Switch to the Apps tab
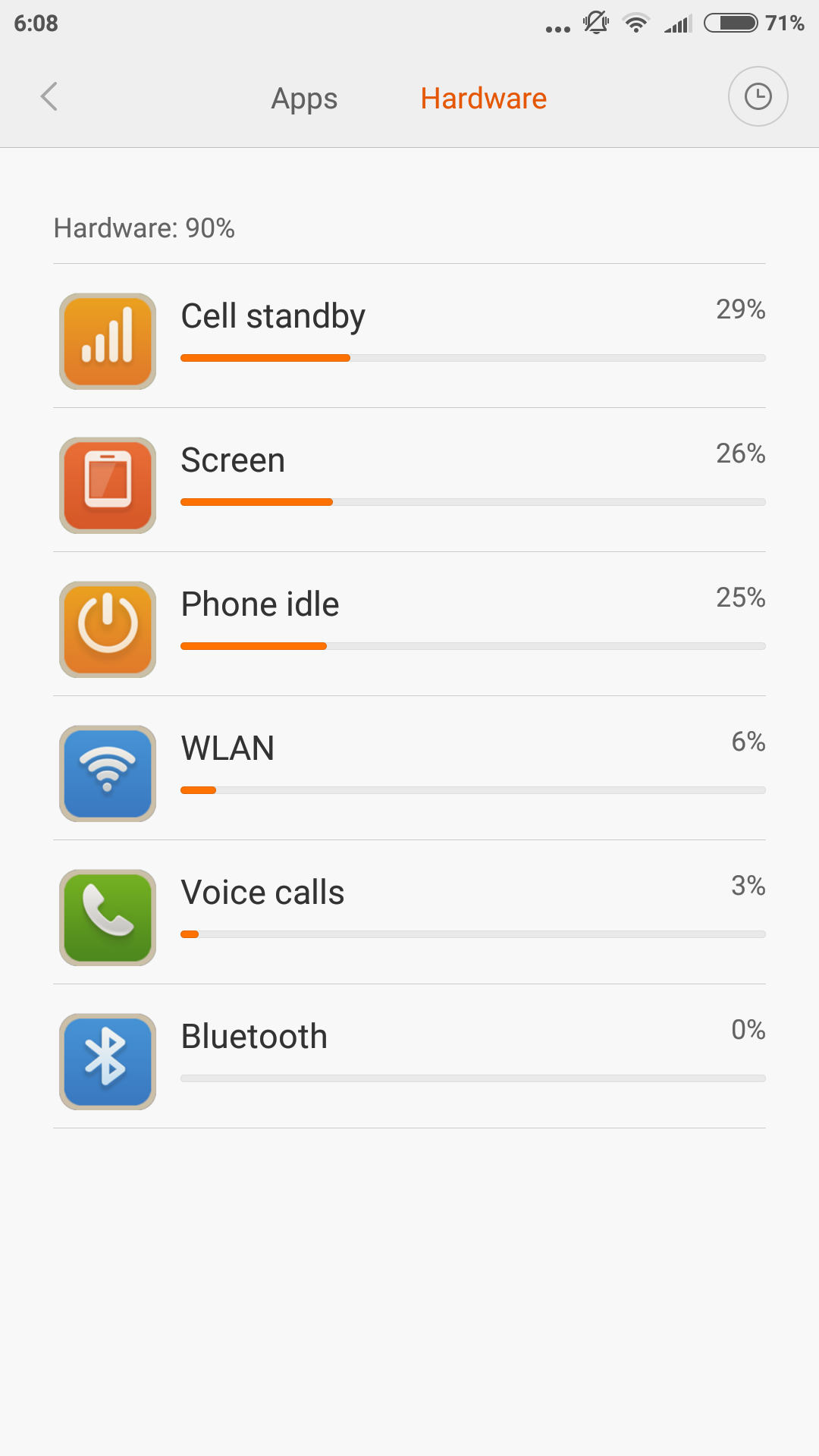The image size is (819, 1456). 304,99
